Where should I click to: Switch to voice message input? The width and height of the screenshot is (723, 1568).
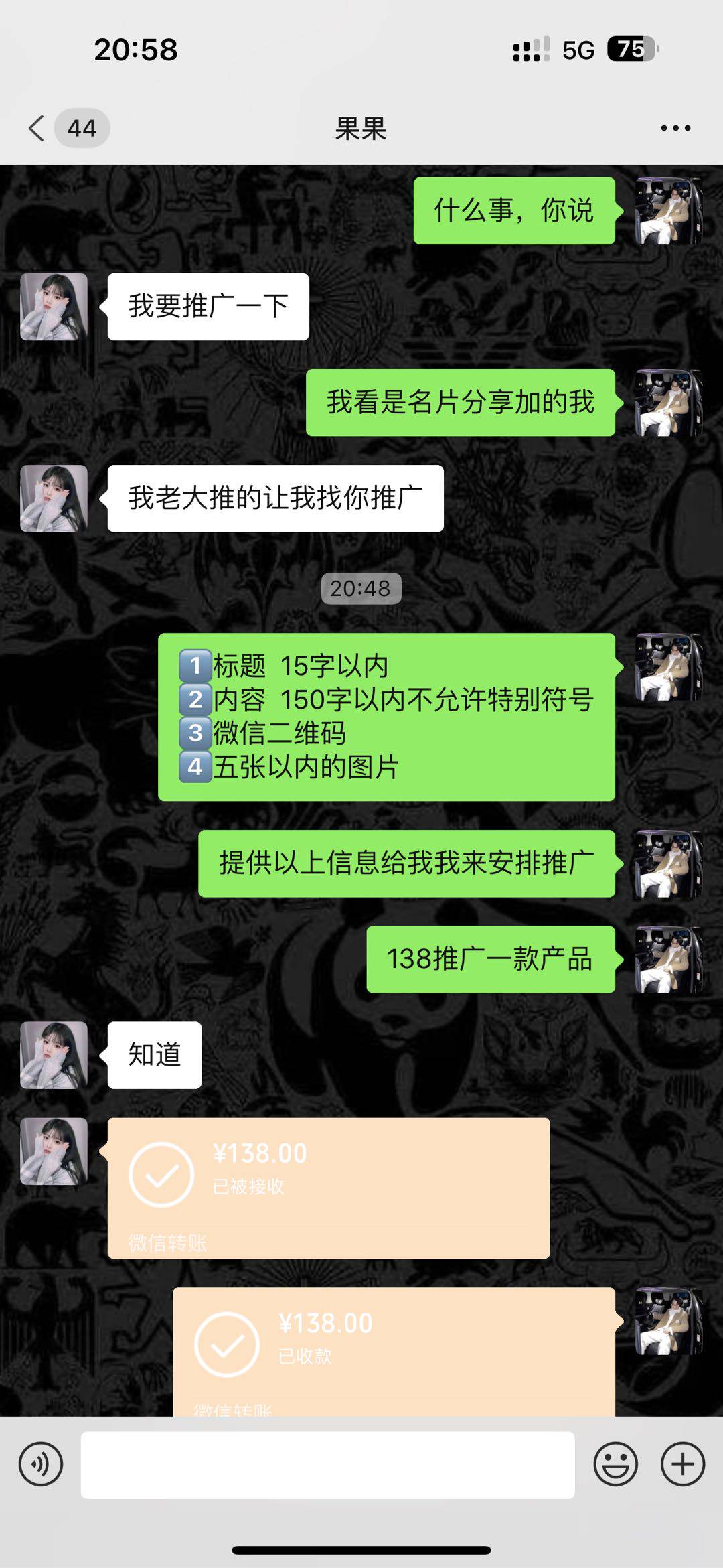pyautogui.click(x=41, y=1465)
